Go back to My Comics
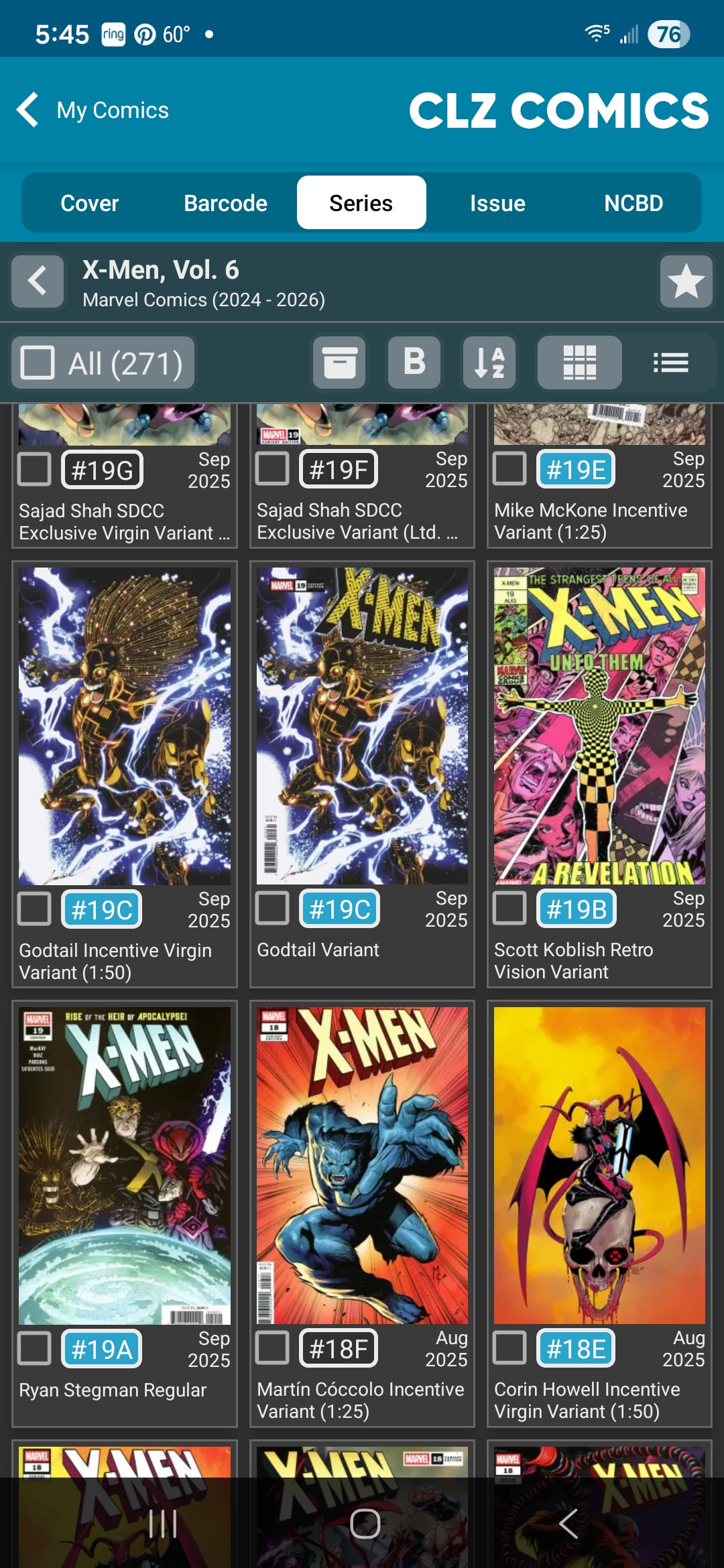 (94, 110)
